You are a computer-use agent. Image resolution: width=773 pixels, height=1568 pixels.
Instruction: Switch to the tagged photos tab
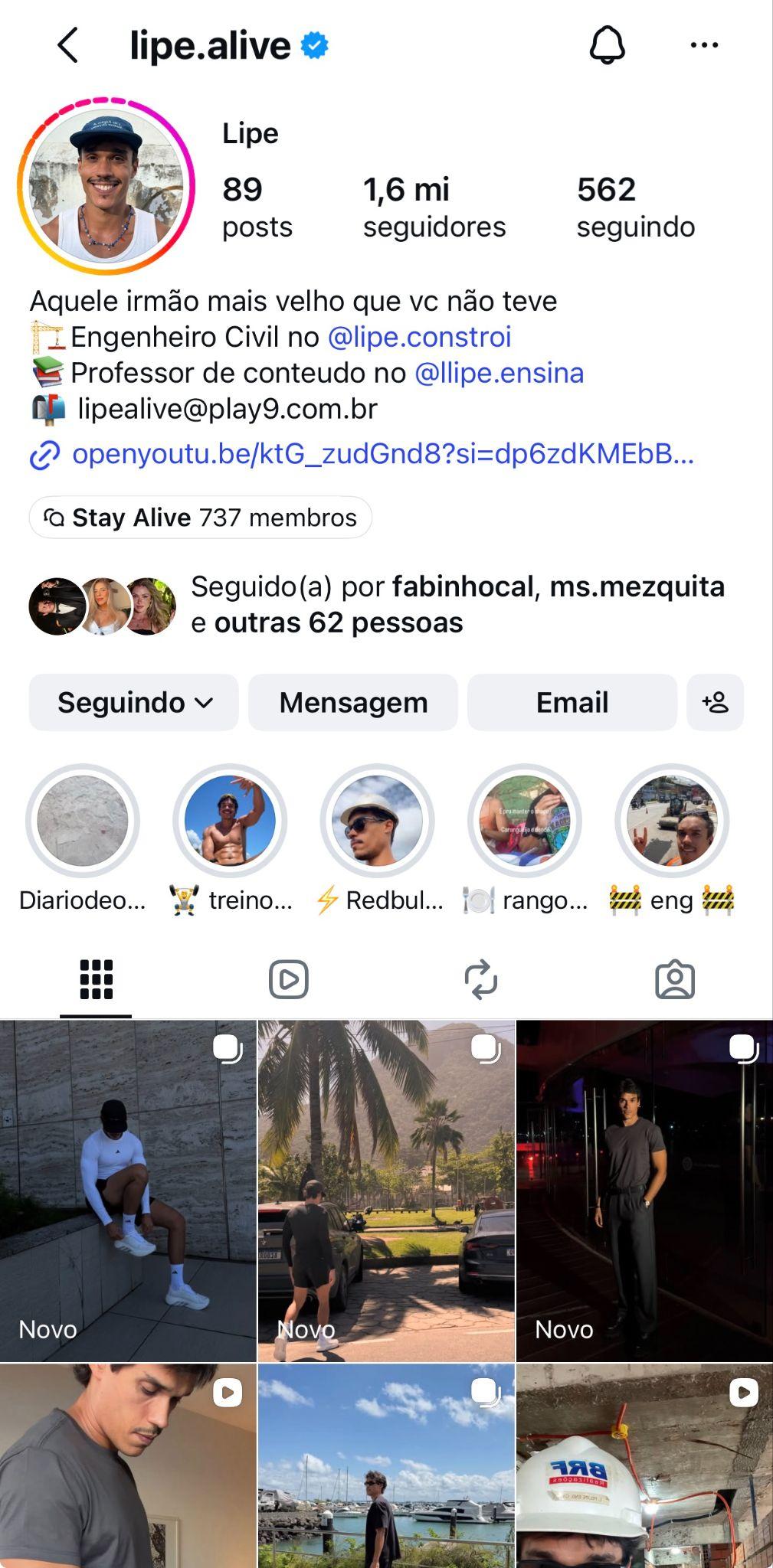click(x=675, y=979)
